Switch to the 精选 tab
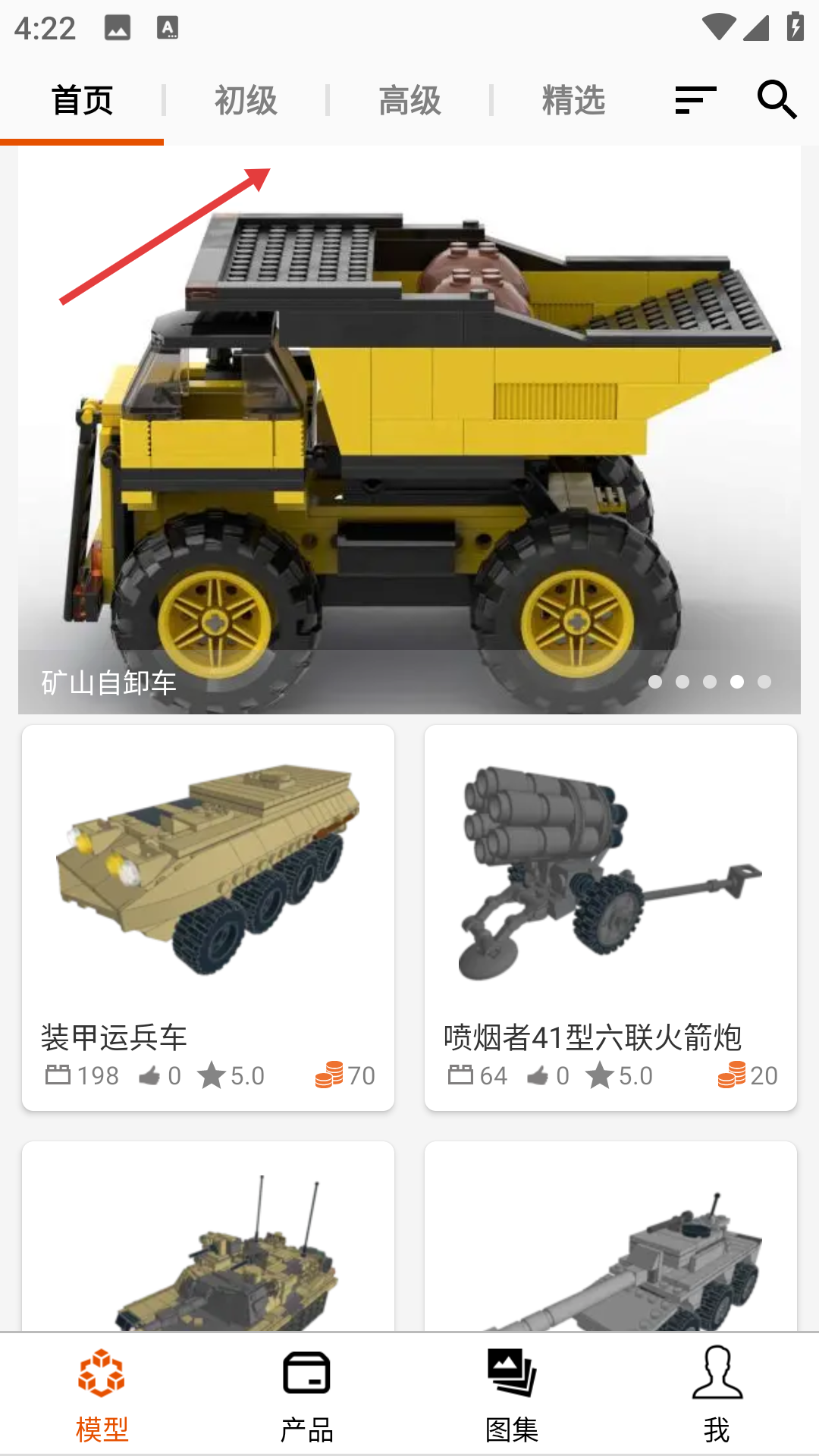Viewport: 819px width, 1456px height. pos(573,101)
